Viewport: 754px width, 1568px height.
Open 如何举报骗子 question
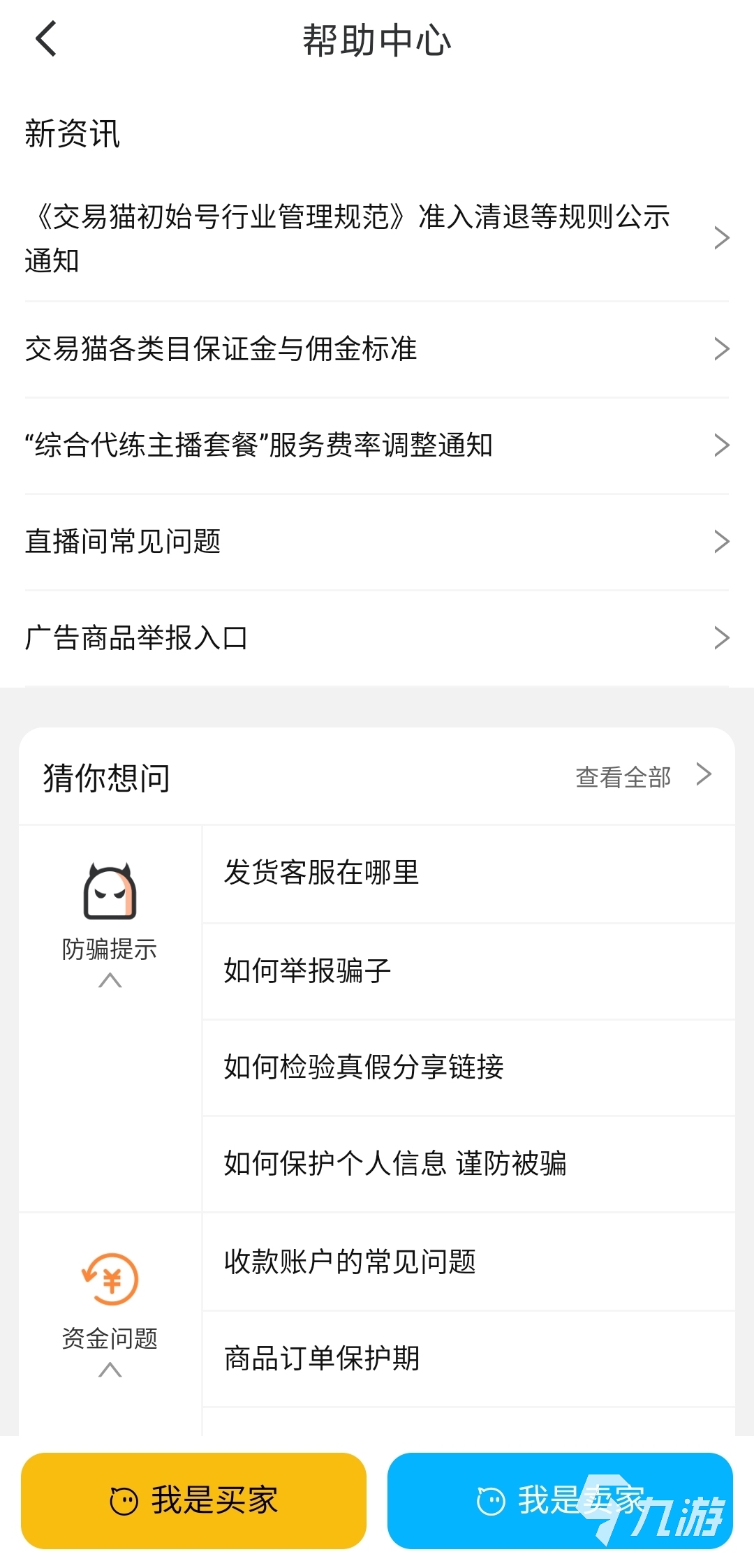(468, 970)
